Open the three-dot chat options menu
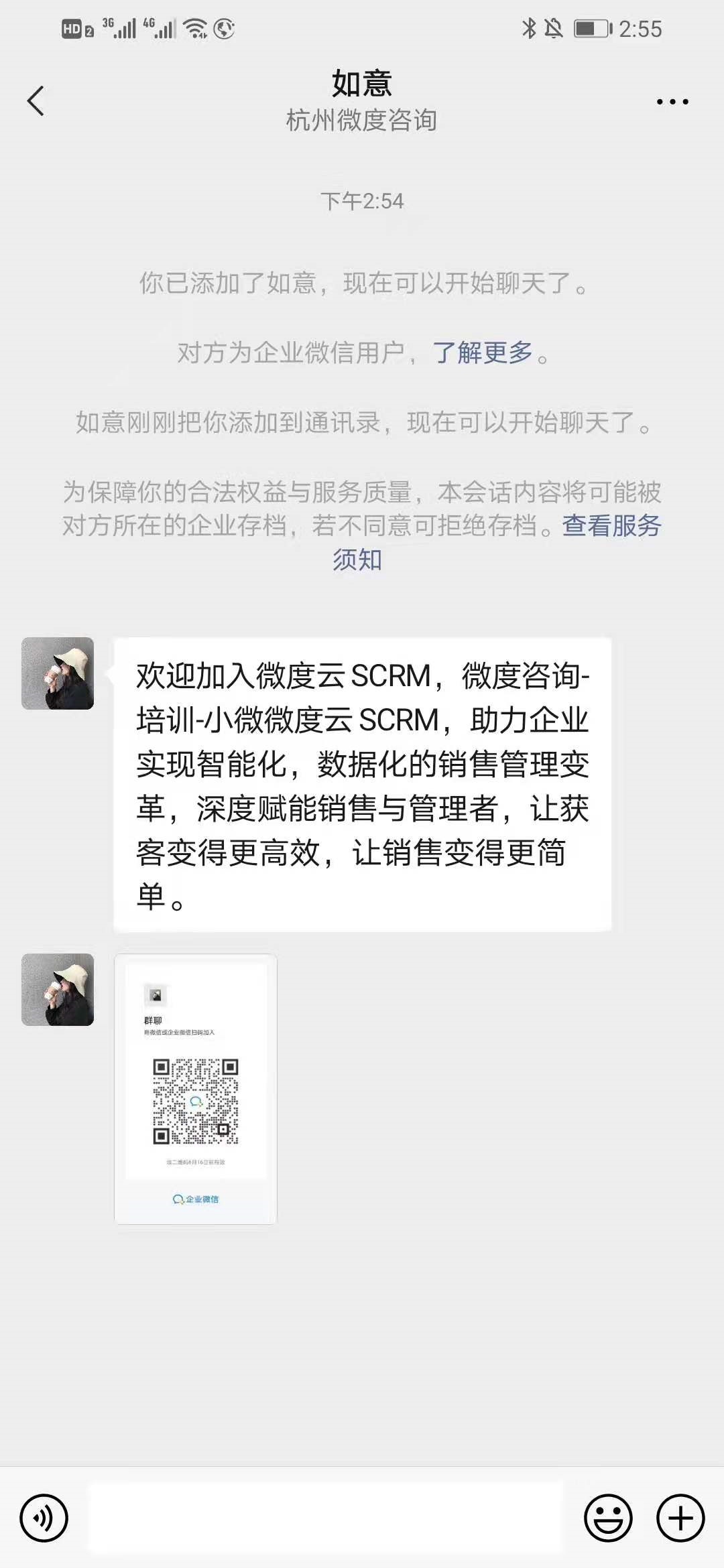The width and height of the screenshot is (724, 1568). [672, 102]
